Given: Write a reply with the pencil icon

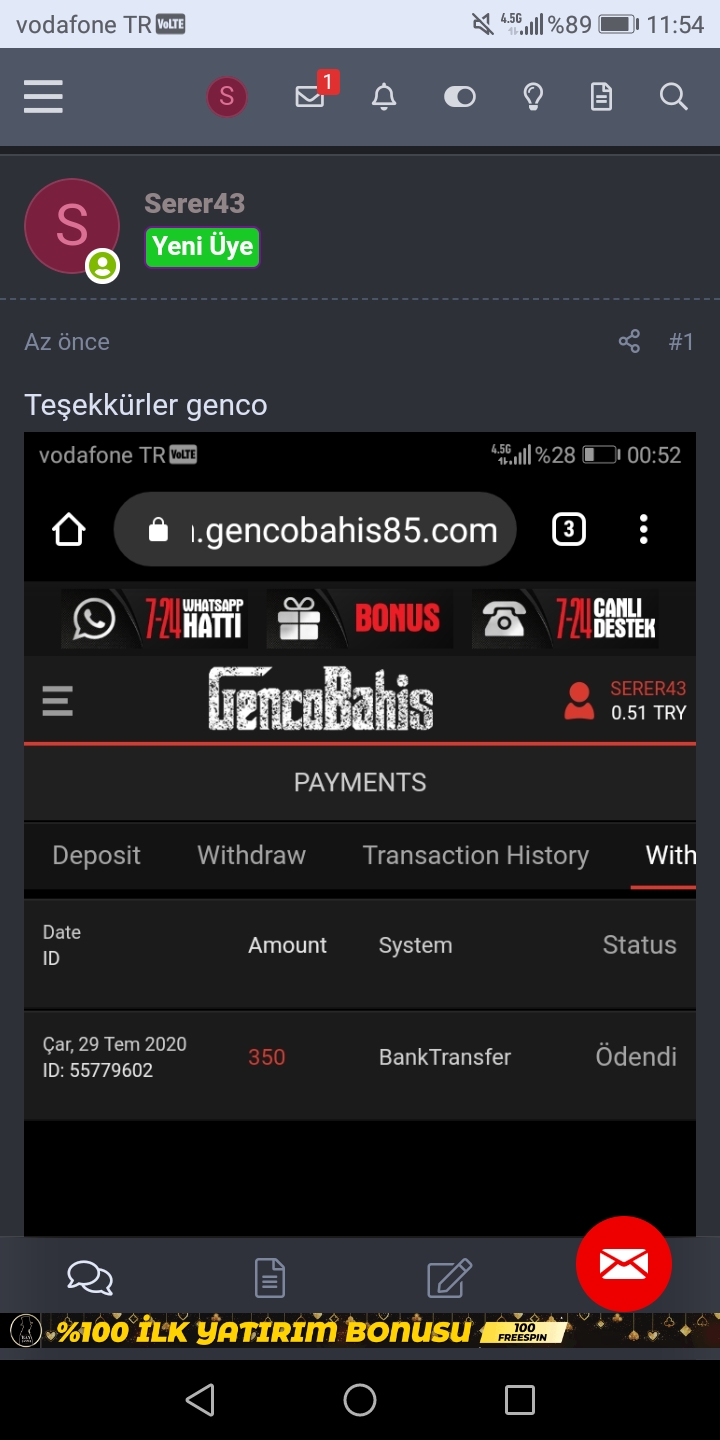Looking at the screenshot, I should click(450, 1277).
